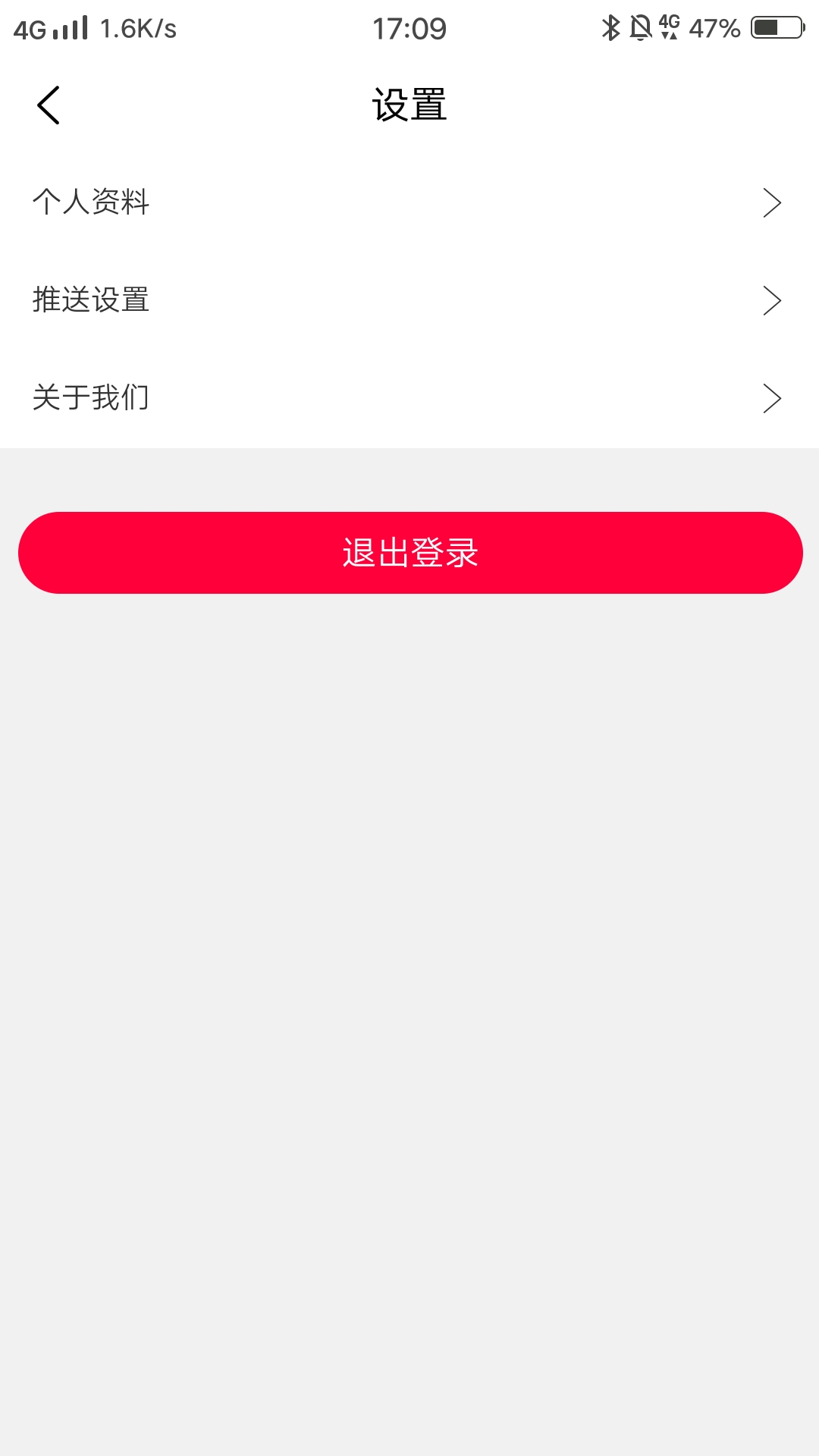
Task: Select the 个人资料 list row
Action: pyautogui.click(x=409, y=202)
